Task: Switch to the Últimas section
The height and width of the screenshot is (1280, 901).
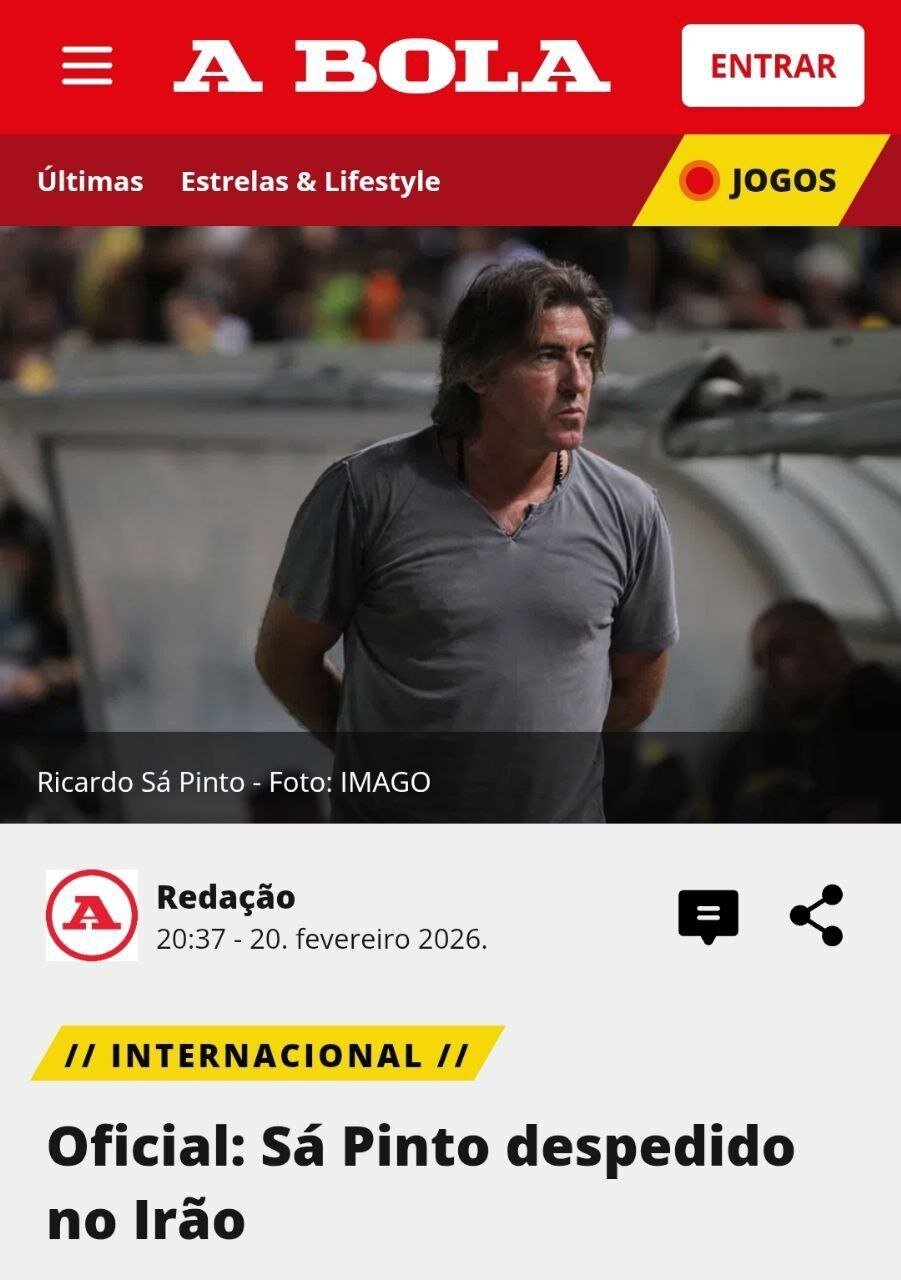Action: click(x=90, y=181)
